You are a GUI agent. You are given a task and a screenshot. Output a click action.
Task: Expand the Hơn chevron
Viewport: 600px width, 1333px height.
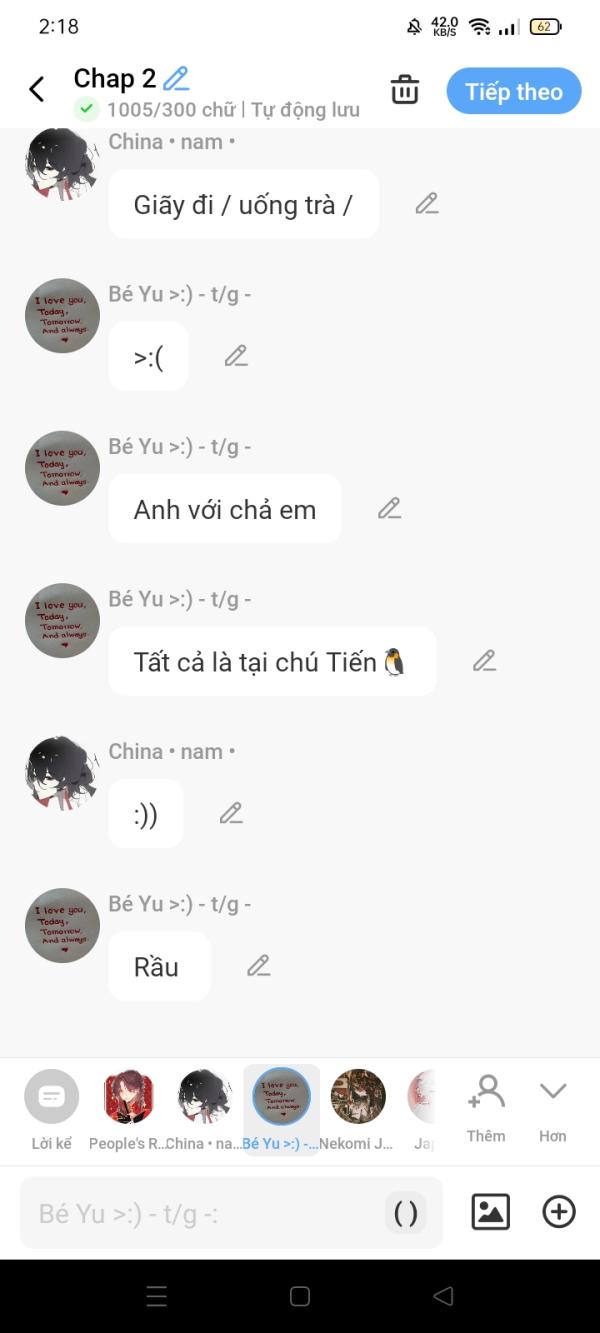(x=553, y=1108)
